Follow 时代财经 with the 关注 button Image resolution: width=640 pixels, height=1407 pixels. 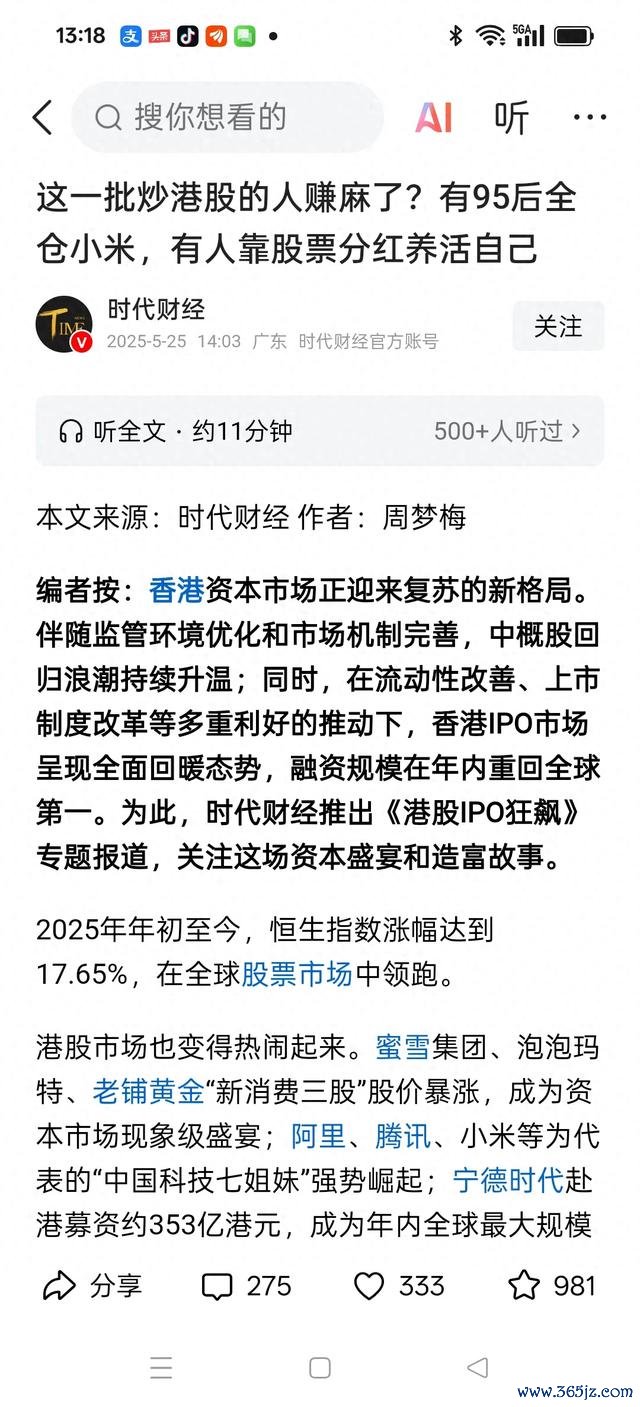coord(558,326)
